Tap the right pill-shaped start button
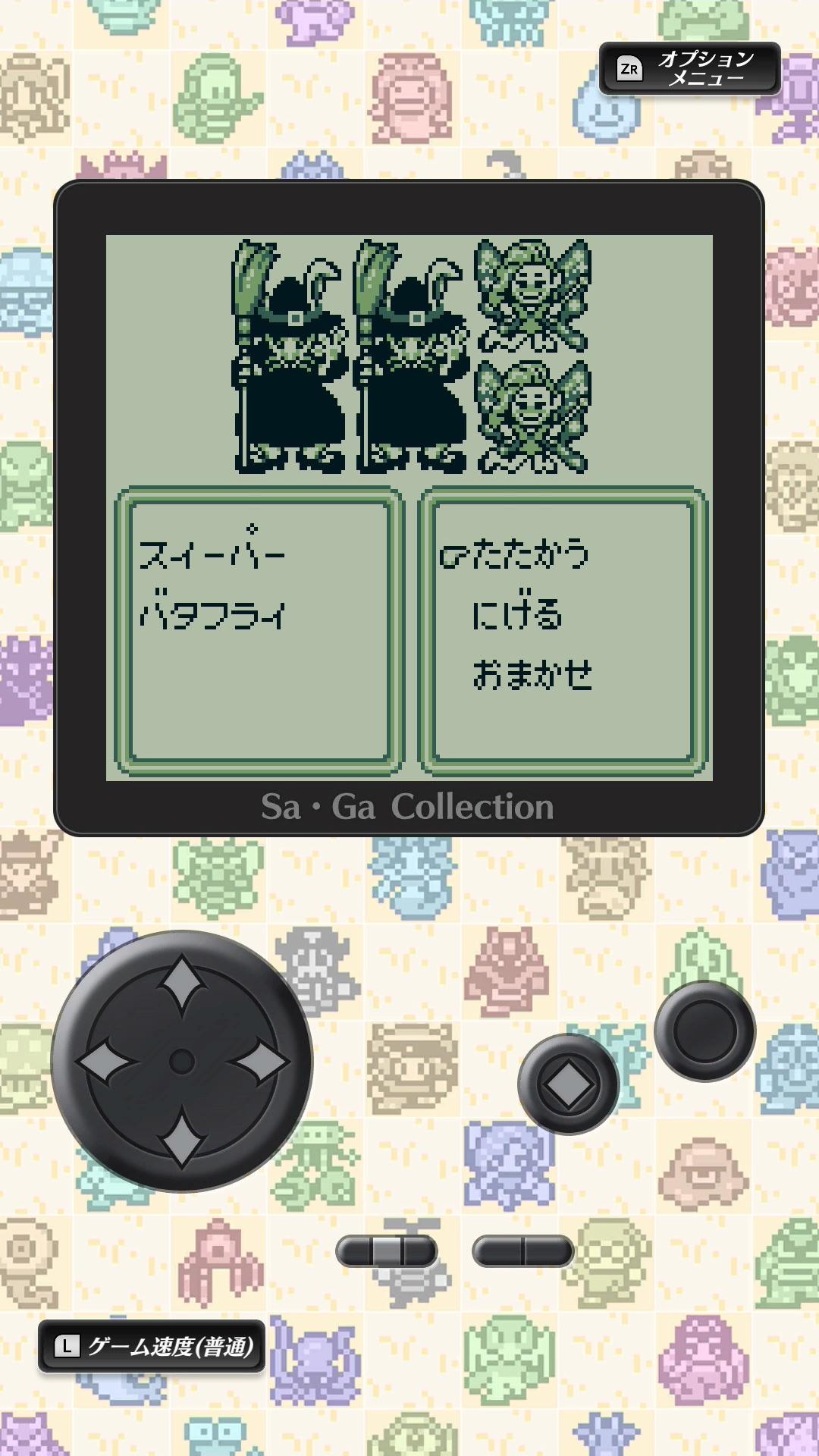This screenshot has height=1456, width=819. (x=522, y=1250)
